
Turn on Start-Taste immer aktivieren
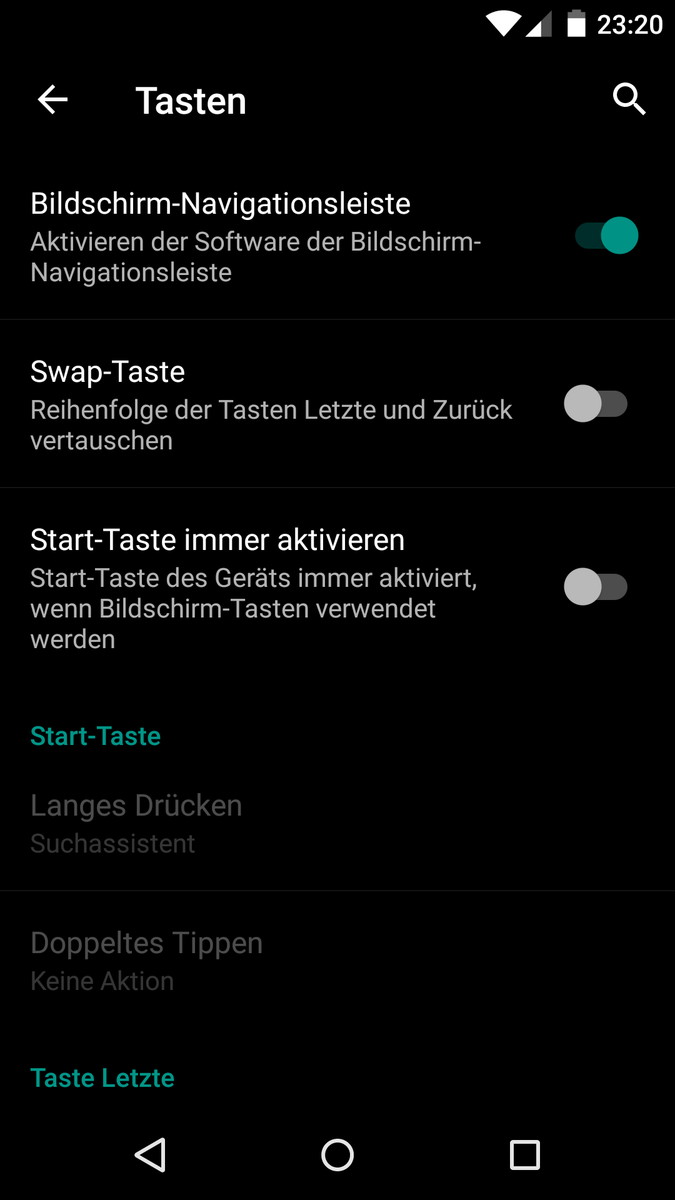click(596, 587)
